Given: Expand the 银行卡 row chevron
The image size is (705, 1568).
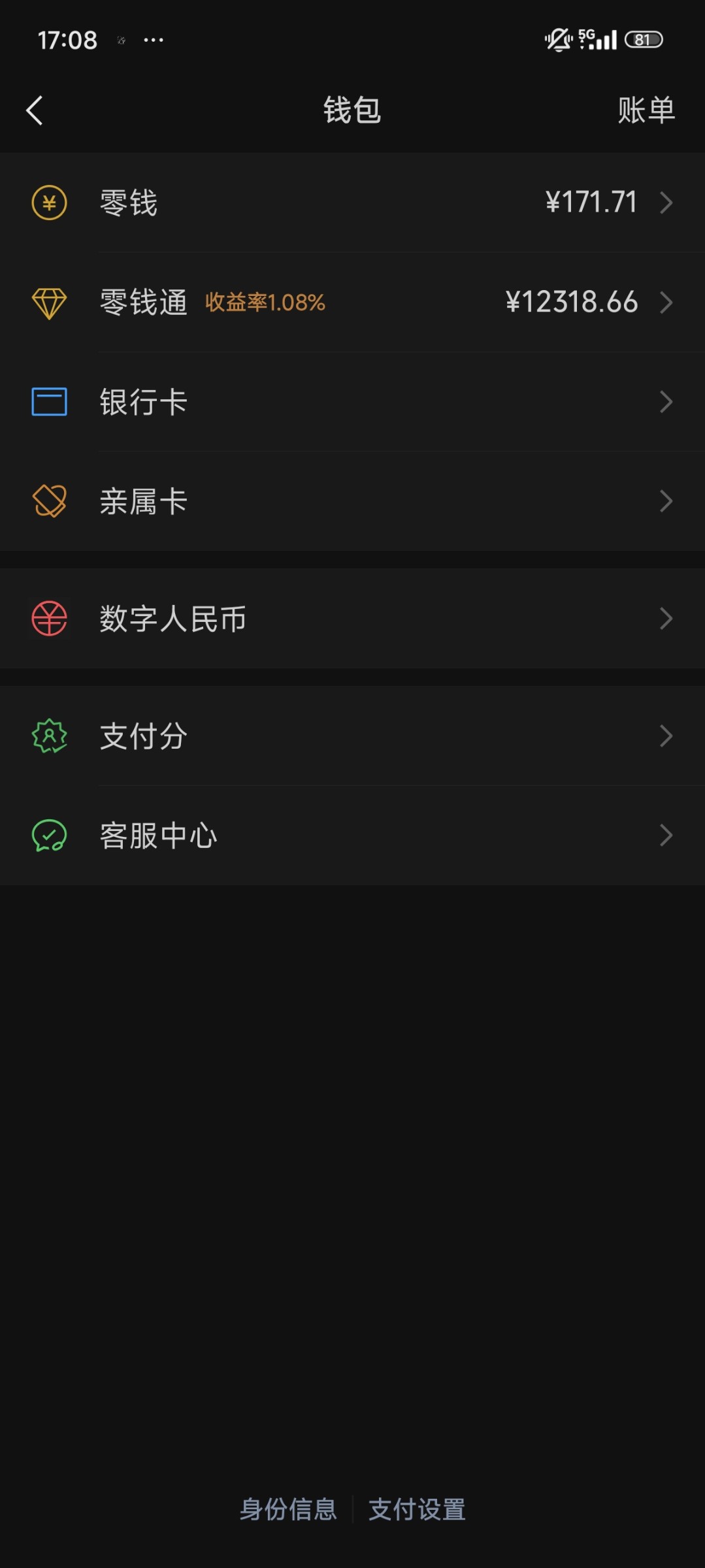Looking at the screenshot, I should 667,401.
